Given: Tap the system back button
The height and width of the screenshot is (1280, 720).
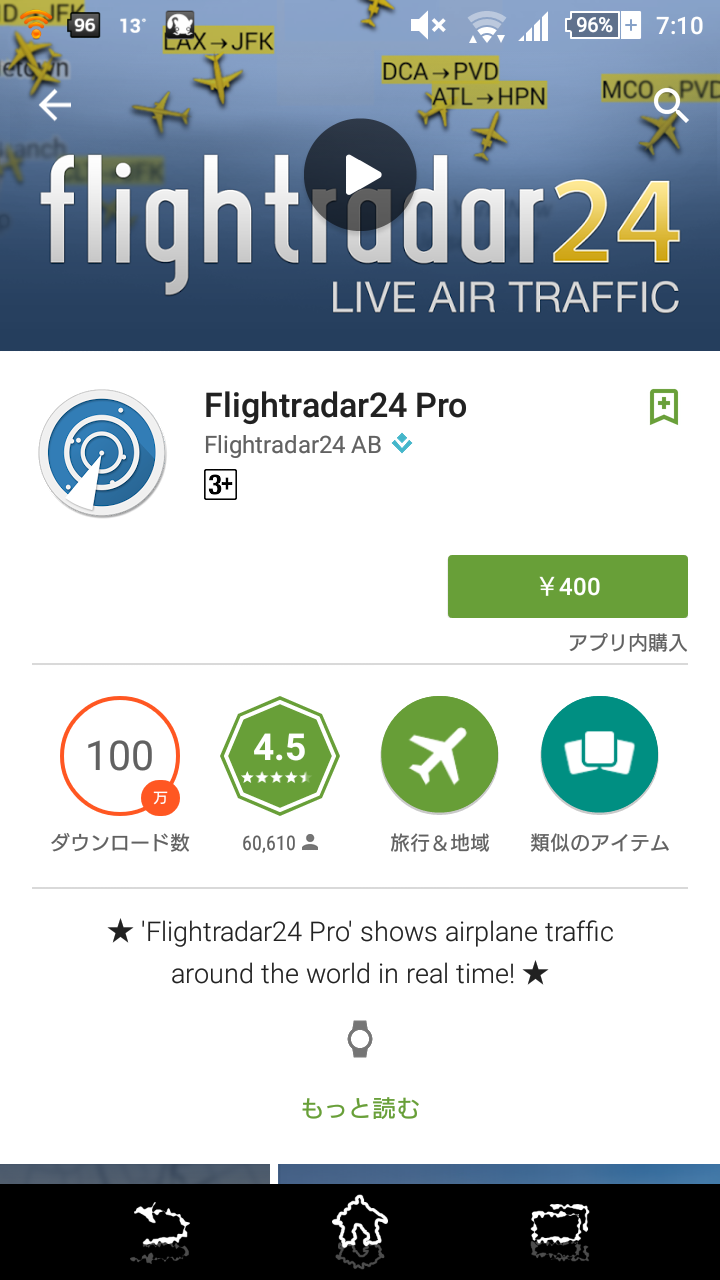Looking at the screenshot, I should (x=160, y=1230).
